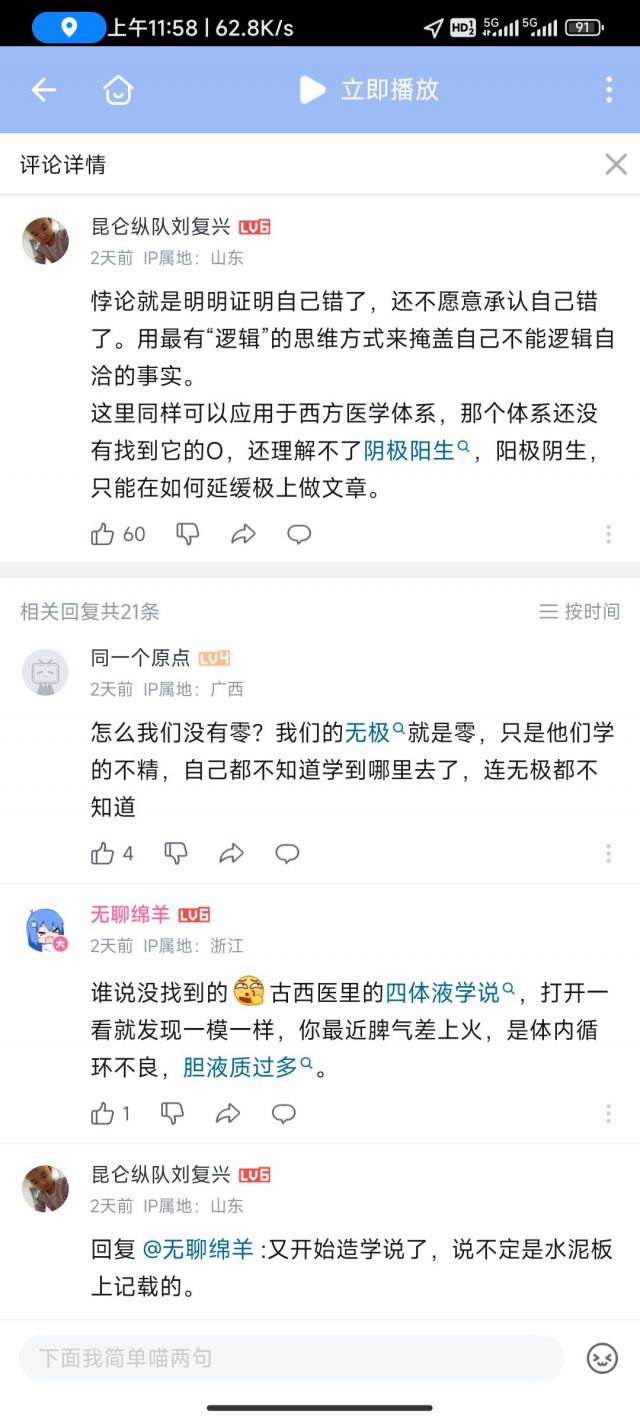Screen dimensions: 640x1422
Task: Reply to 无聊绵羊's comment via bubble icon
Action: click(284, 1113)
